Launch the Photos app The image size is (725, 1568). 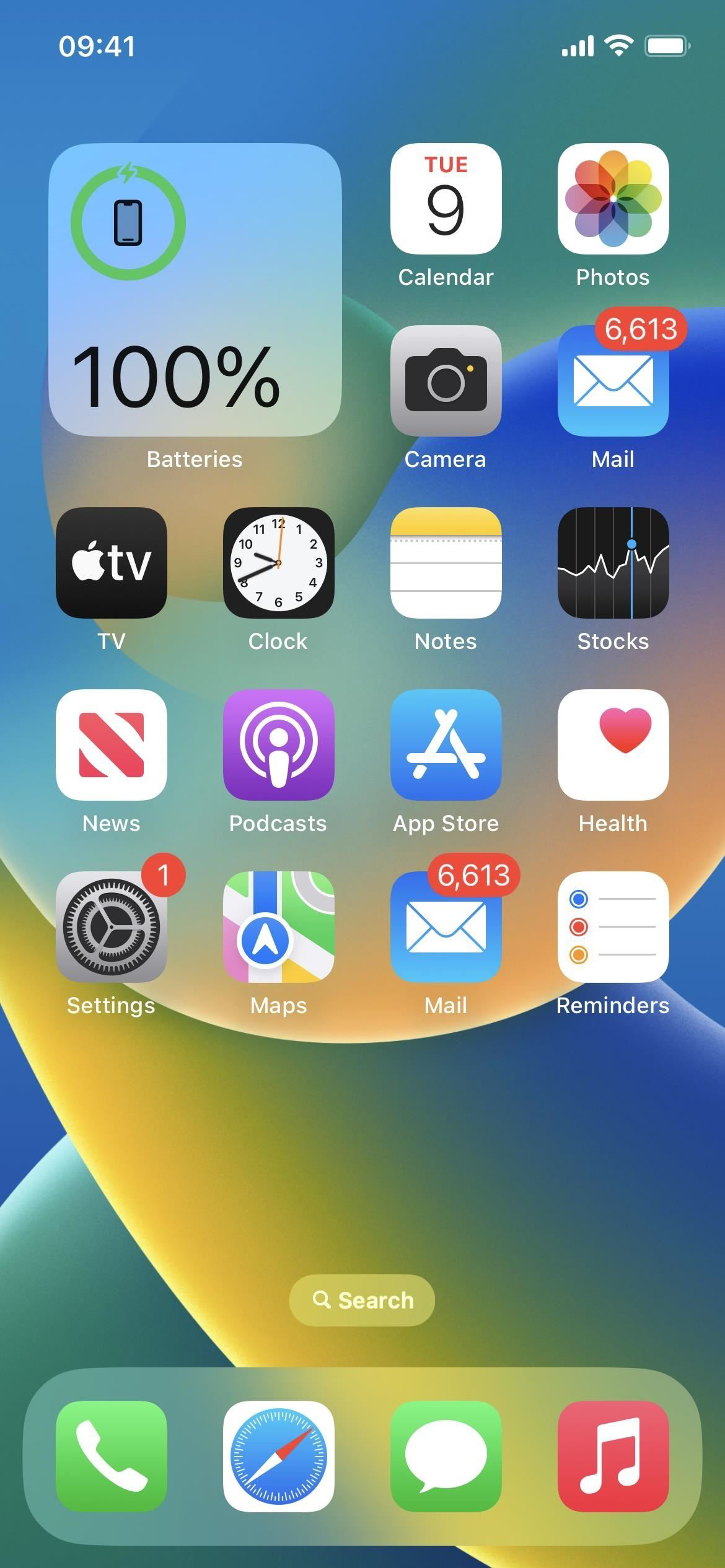pyautogui.click(x=613, y=199)
